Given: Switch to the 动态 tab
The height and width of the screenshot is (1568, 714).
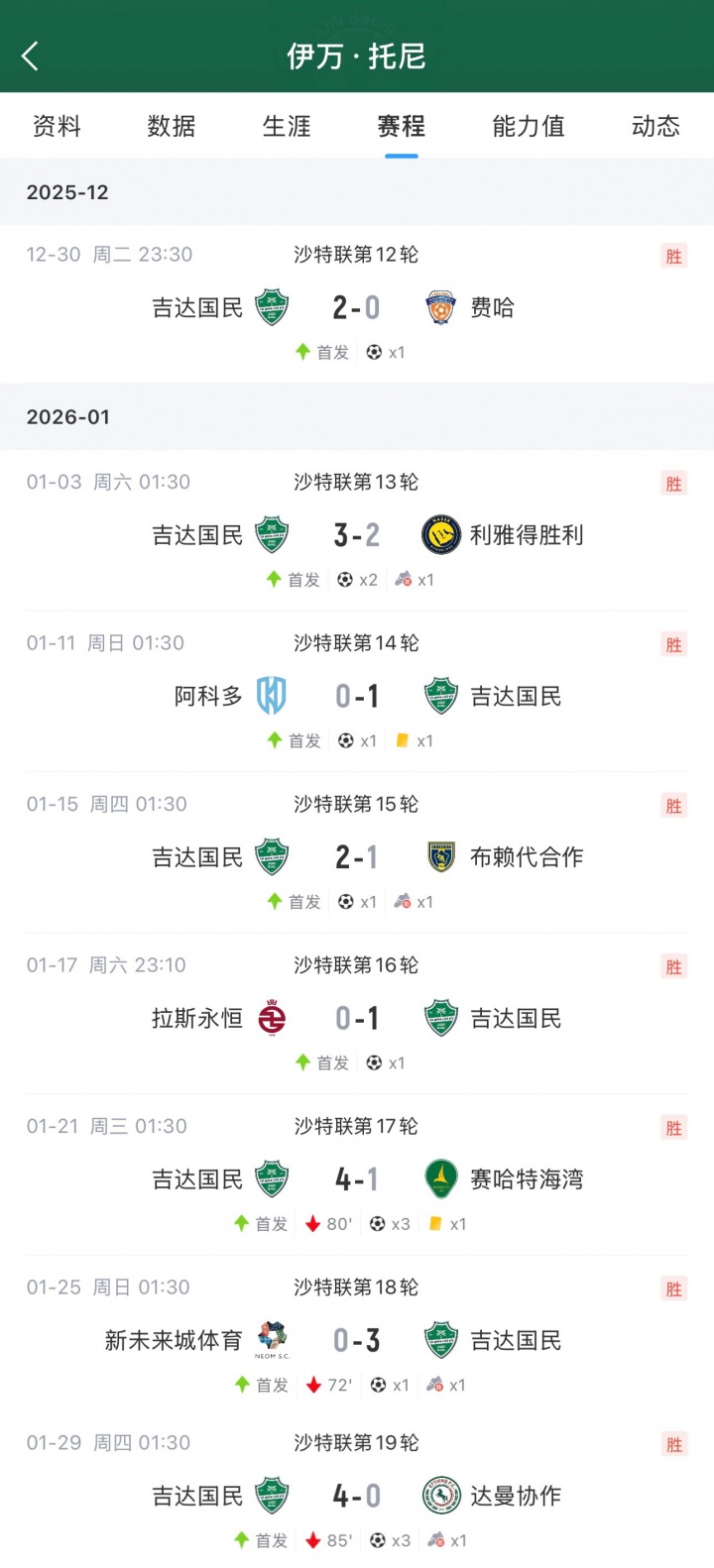Looking at the screenshot, I should click(655, 126).
